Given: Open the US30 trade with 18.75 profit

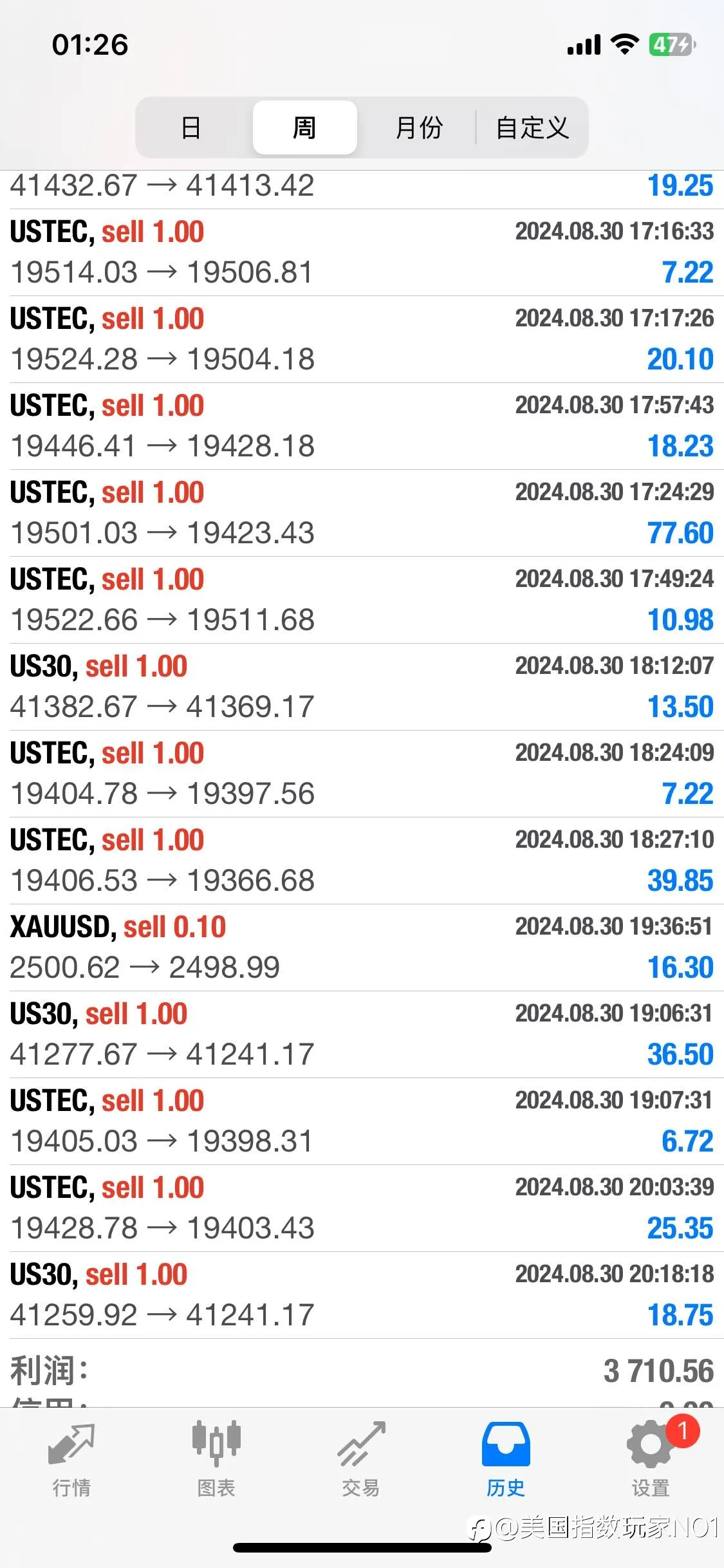Looking at the screenshot, I should click(x=362, y=1295).
